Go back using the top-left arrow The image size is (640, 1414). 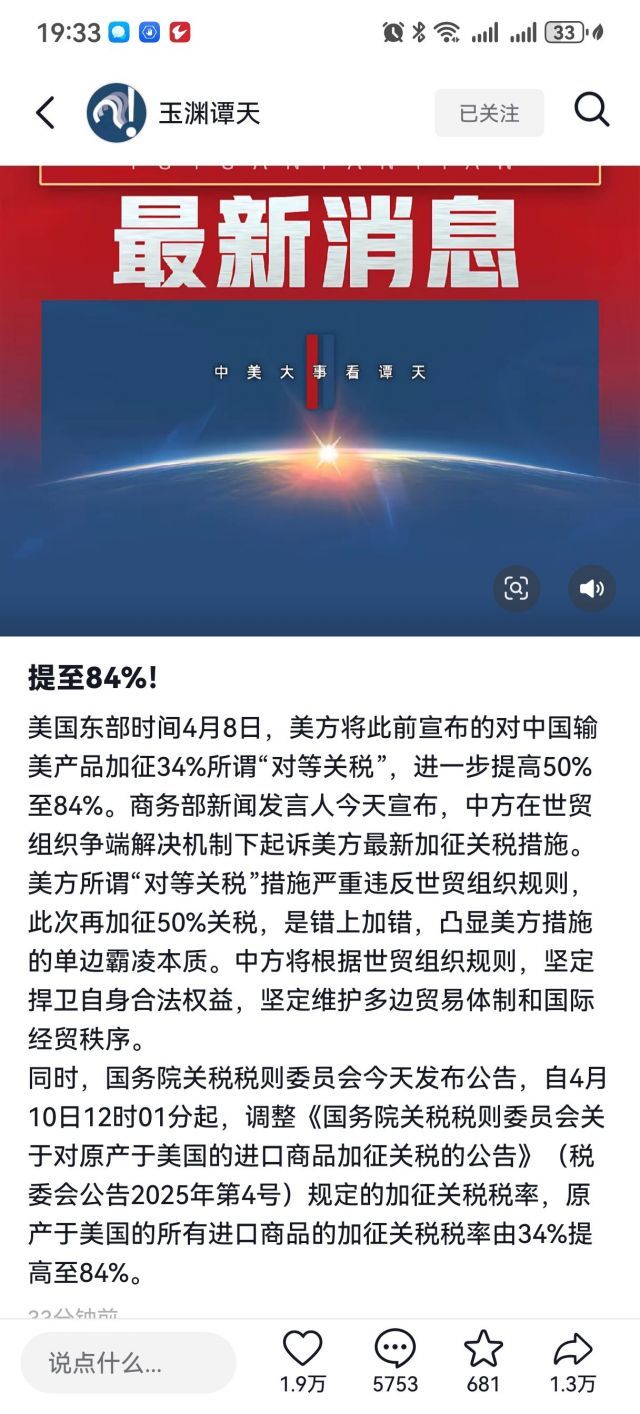[45, 113]
